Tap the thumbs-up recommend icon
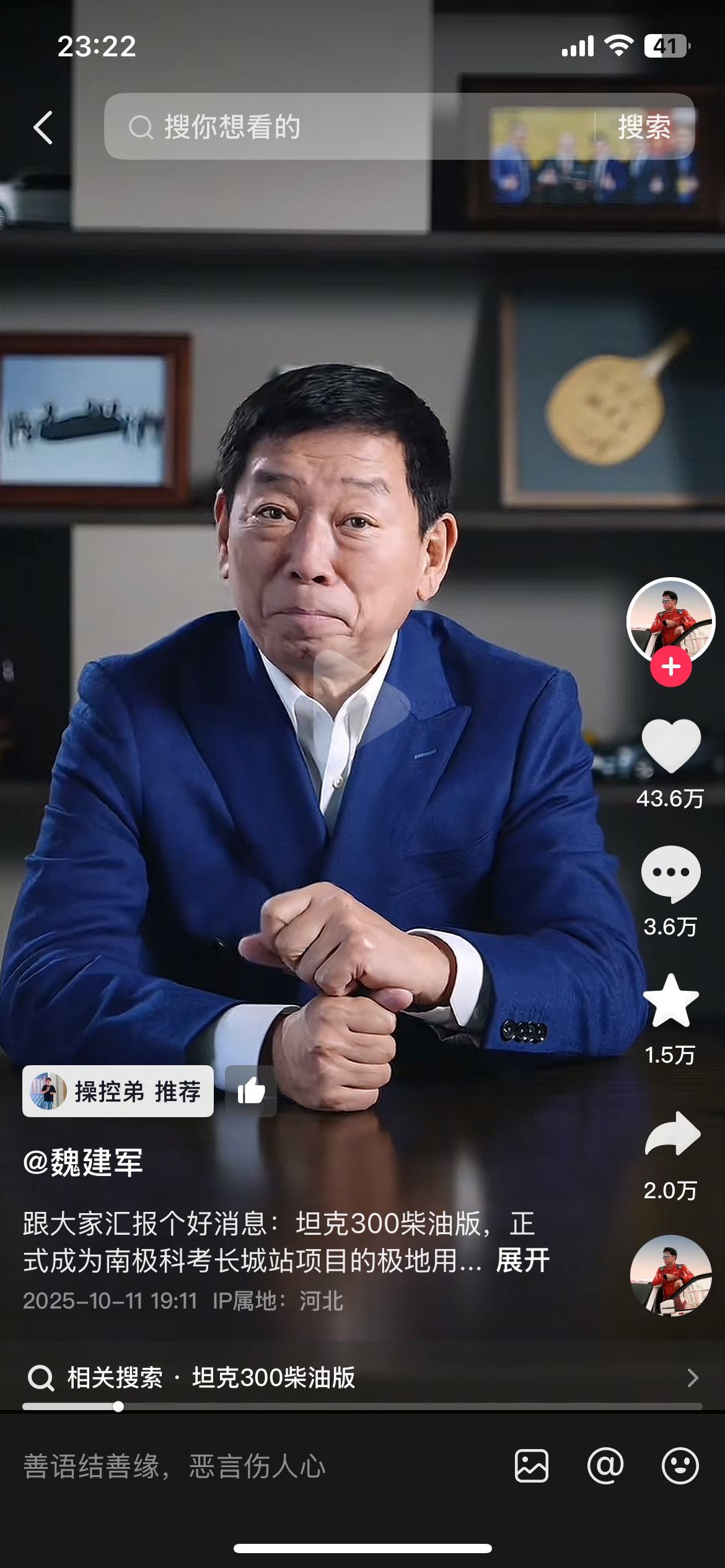 [250, 1091]
